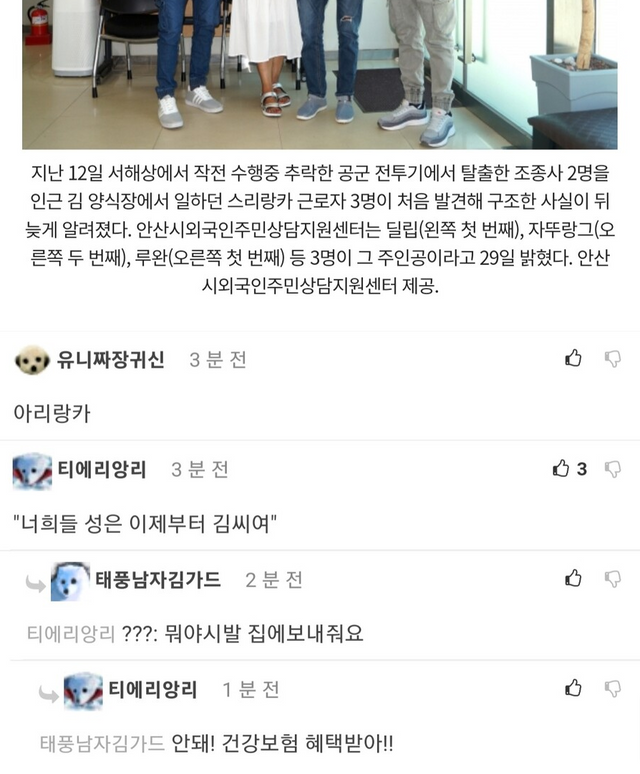Upvote 티에리앙리's comment with 3 likes
The image size is (640, 774).
(562, 468)
